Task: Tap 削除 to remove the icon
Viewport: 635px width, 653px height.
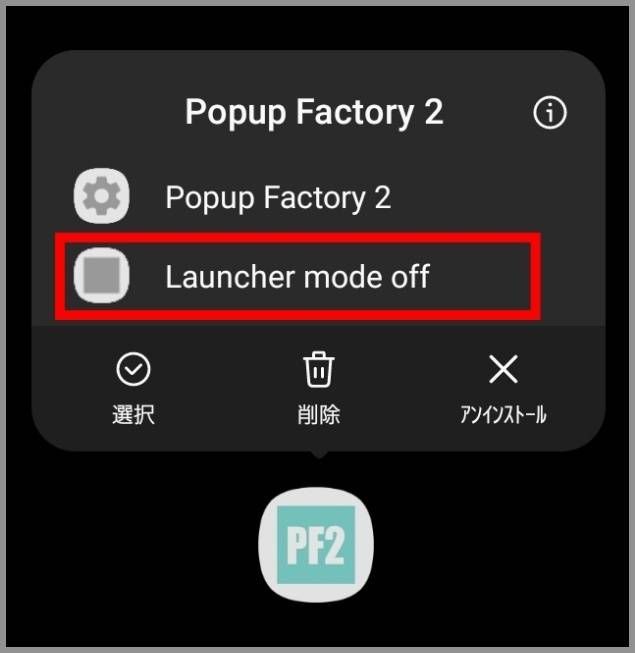Action: [x=318, y=389]
